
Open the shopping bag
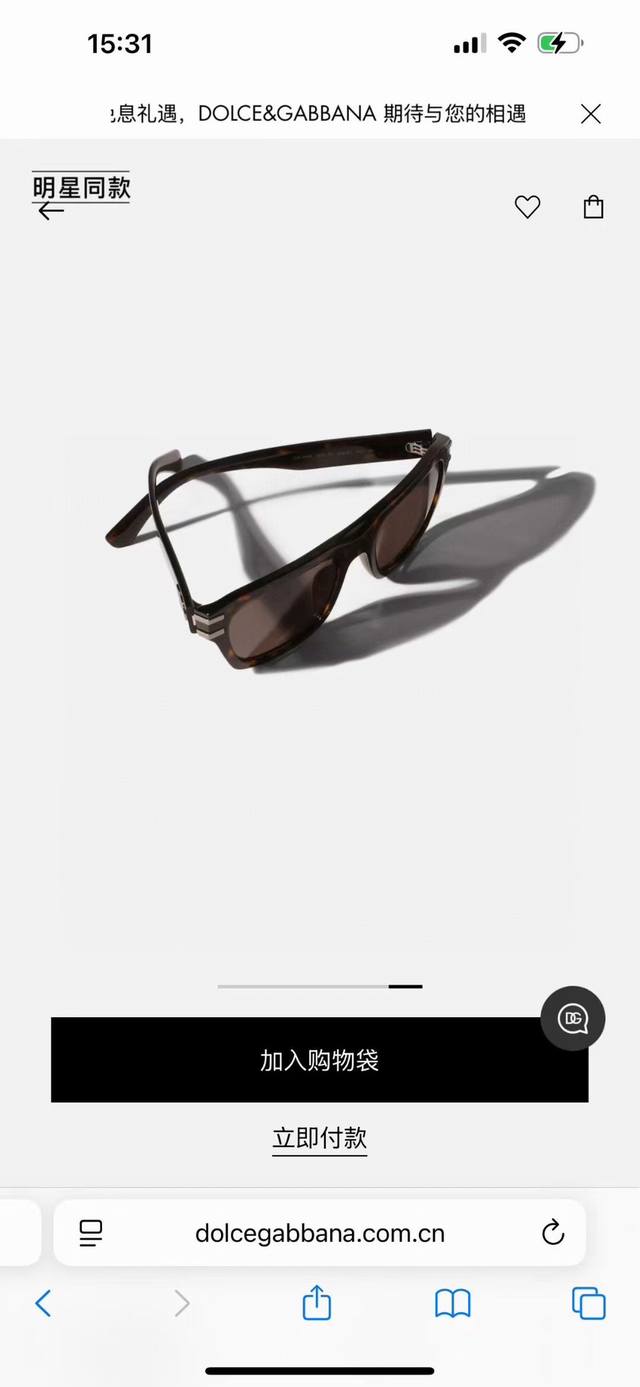[593, 207]
